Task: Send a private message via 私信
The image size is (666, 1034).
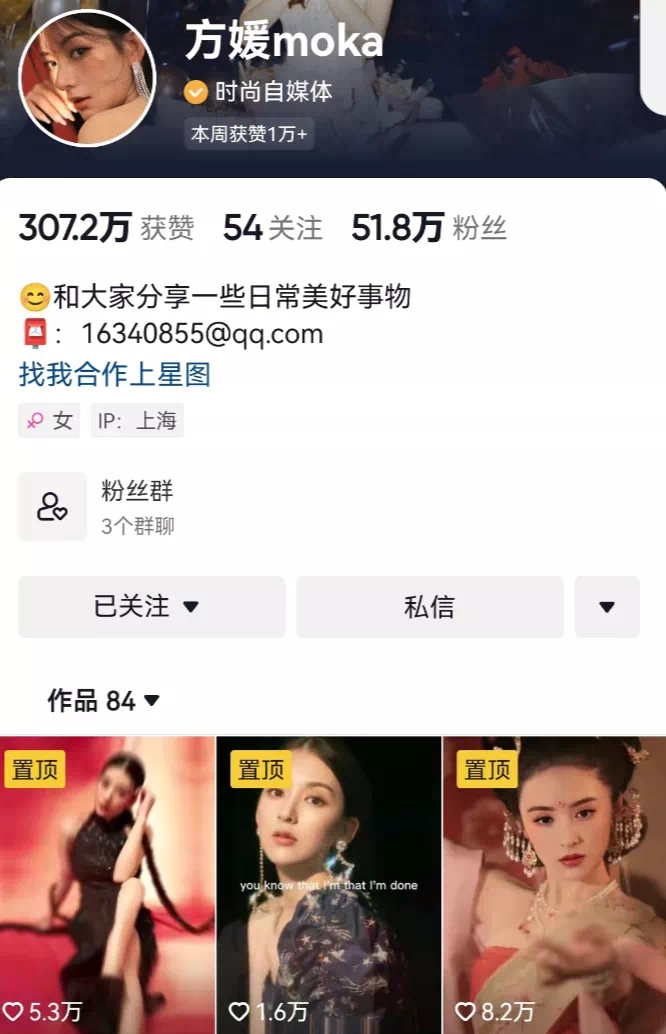Action: click(429, 606)
